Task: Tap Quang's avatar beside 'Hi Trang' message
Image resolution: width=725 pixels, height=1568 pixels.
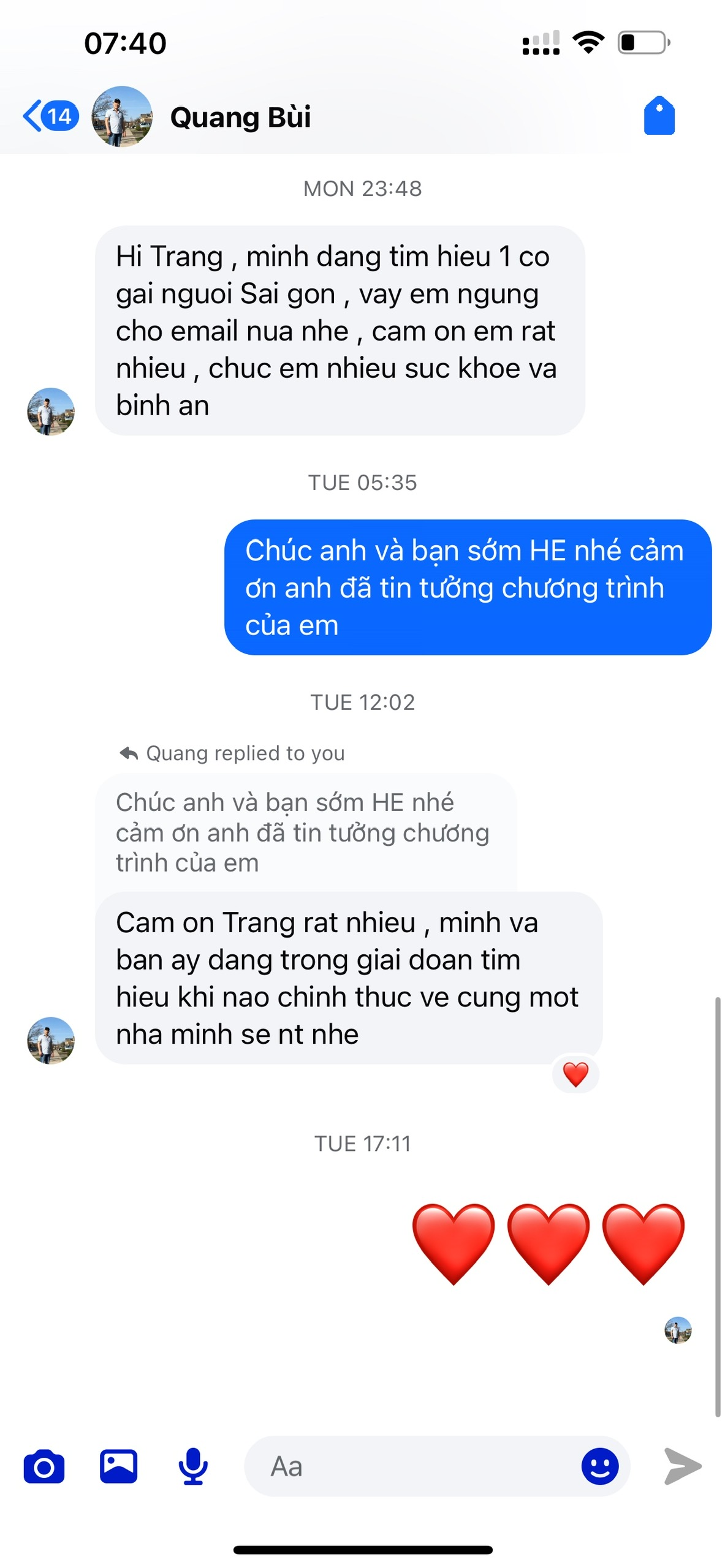Action: coord(51,412)
